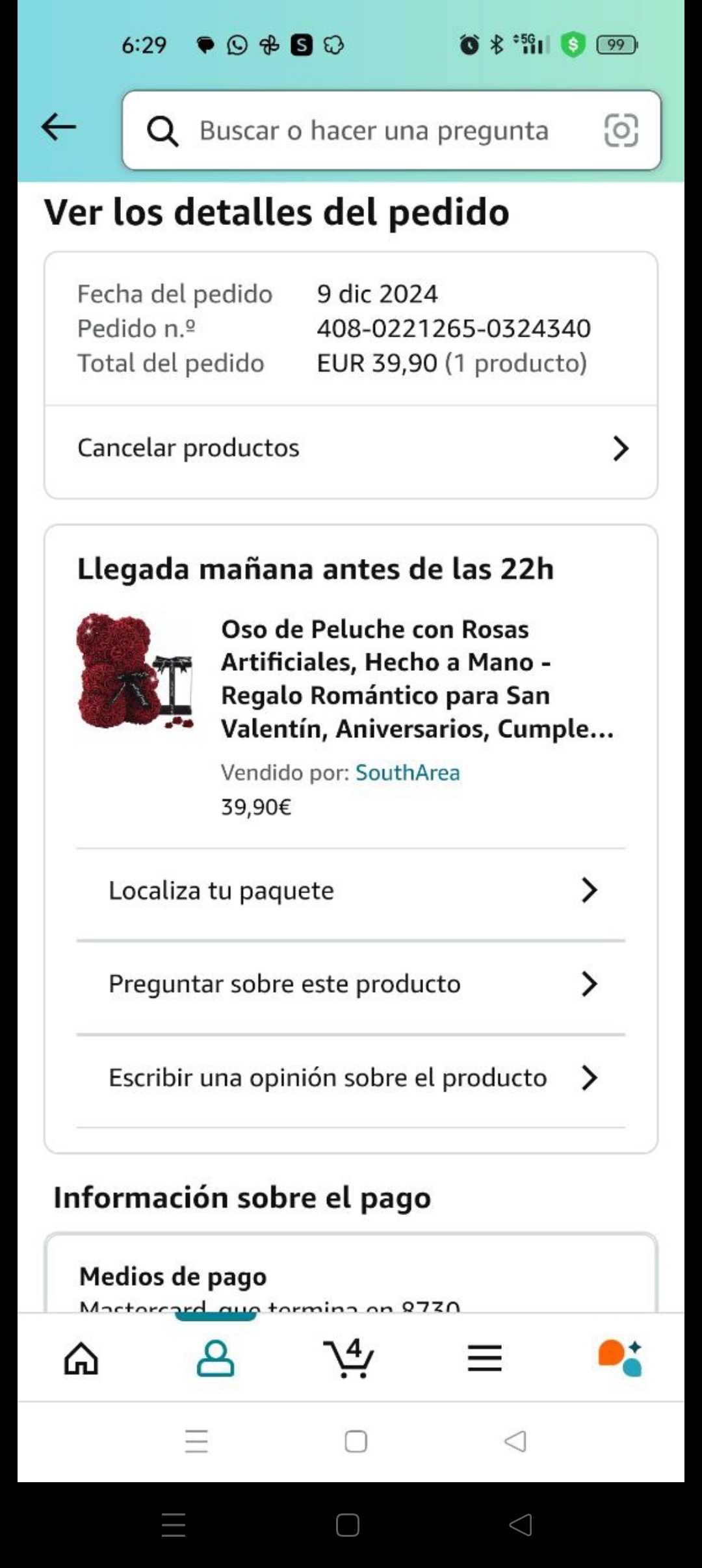Open 'Cancelar productos' option
The width and height of the screenshot is (702, 1568).
[351, 448]
